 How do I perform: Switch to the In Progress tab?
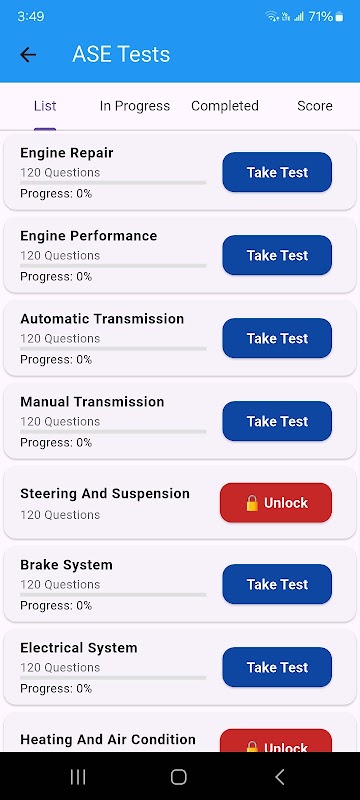[135, 106]
